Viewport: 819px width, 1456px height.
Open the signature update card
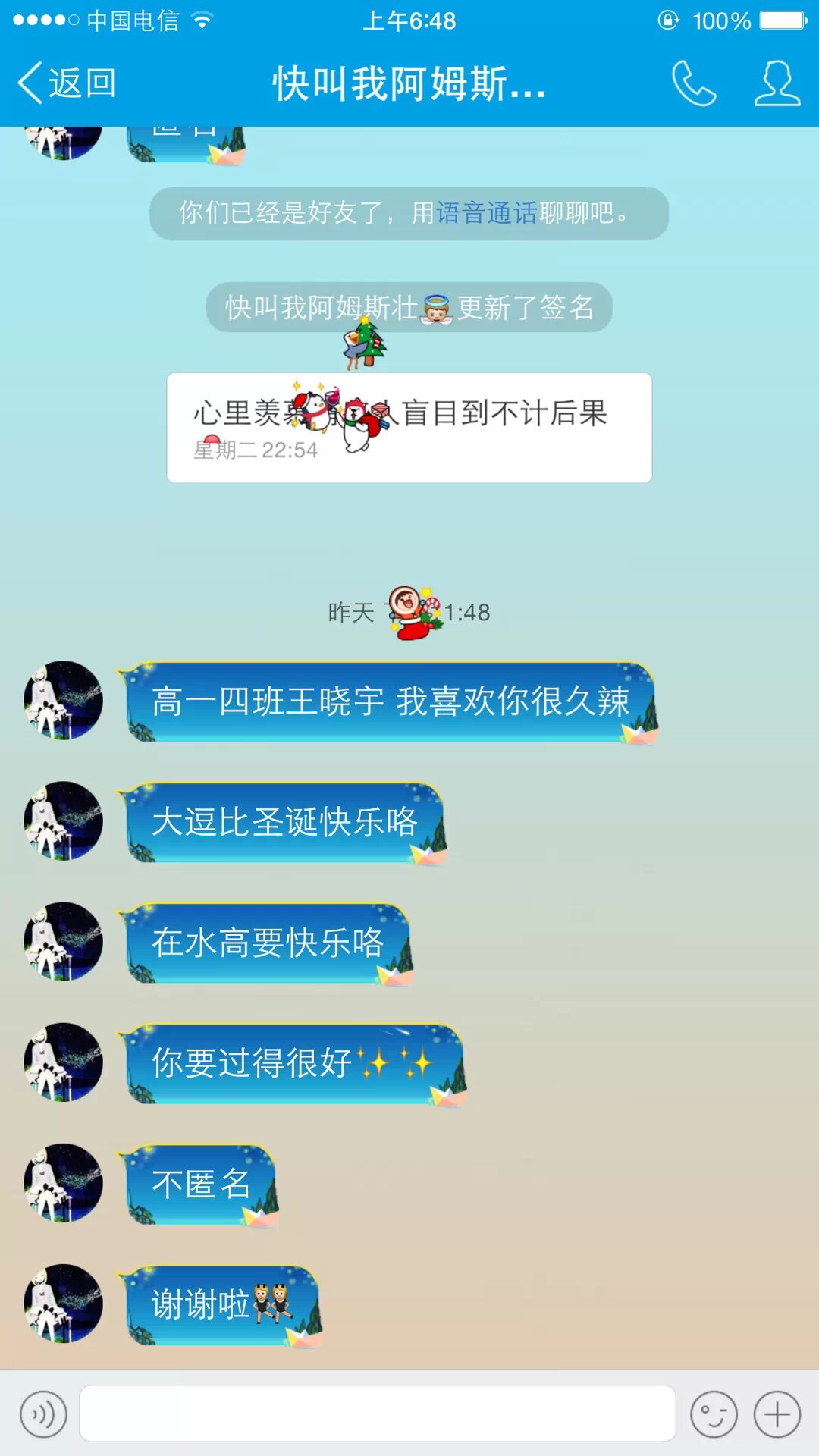409,428
